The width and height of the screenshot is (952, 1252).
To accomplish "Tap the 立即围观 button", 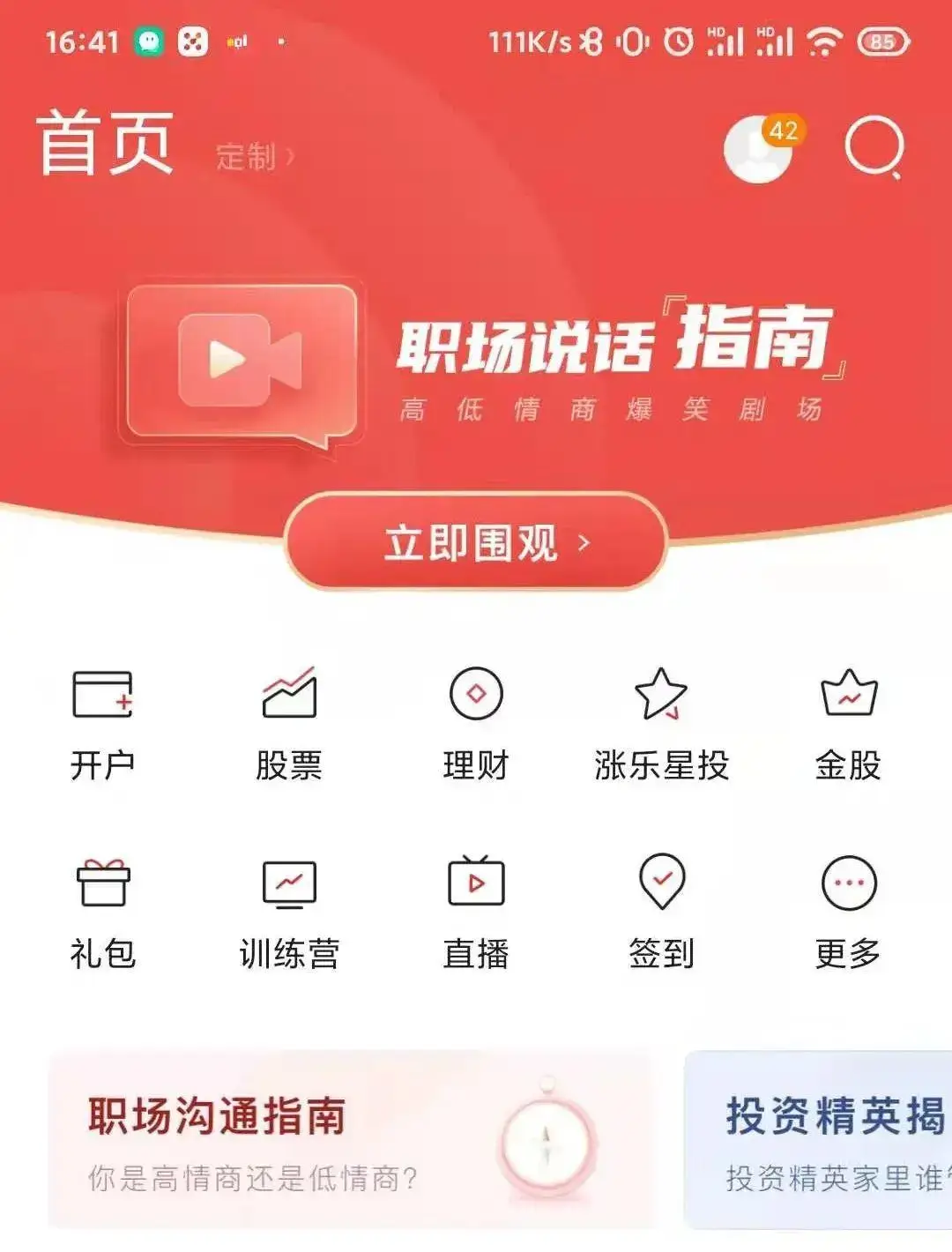I will (x=475, y=541).
